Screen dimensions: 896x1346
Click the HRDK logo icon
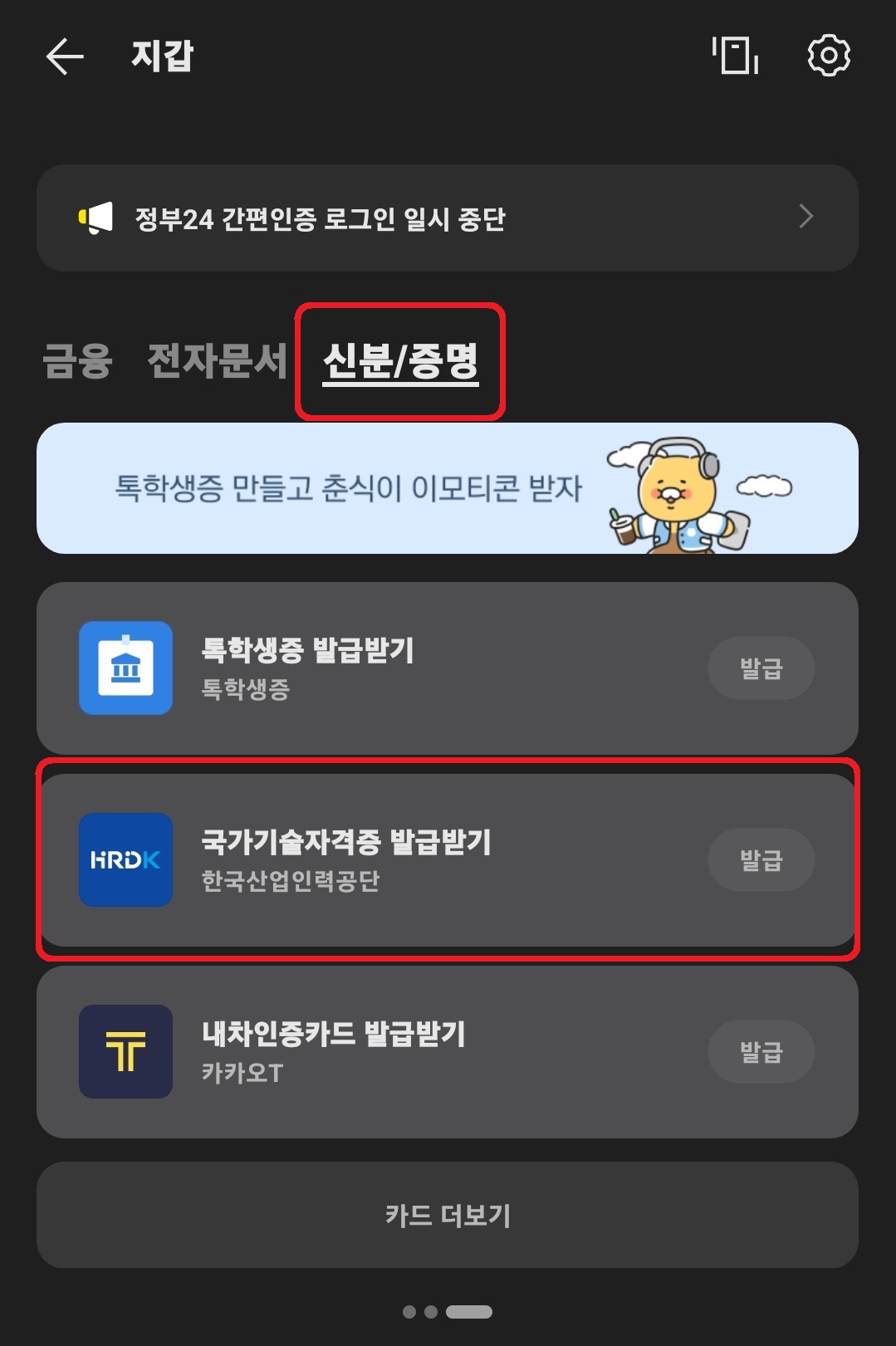click(x=125, y=860)
